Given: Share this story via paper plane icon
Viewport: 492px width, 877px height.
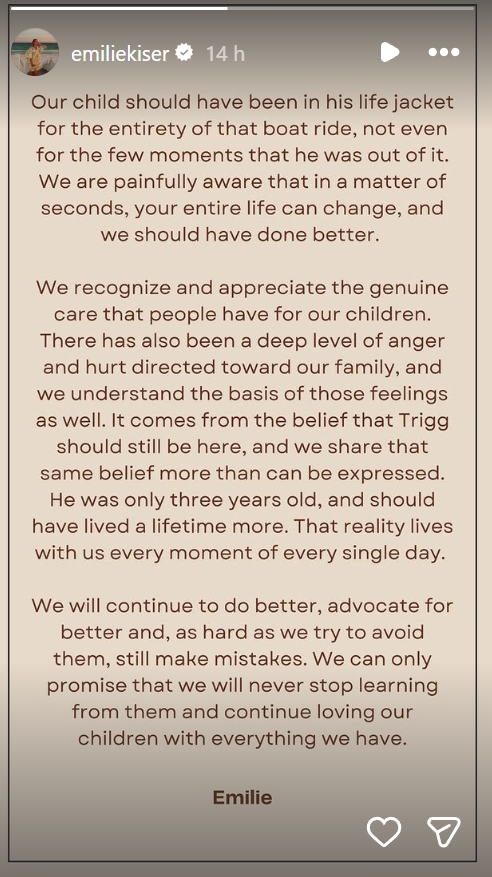Looking at the screenshot, I should 443,831.
